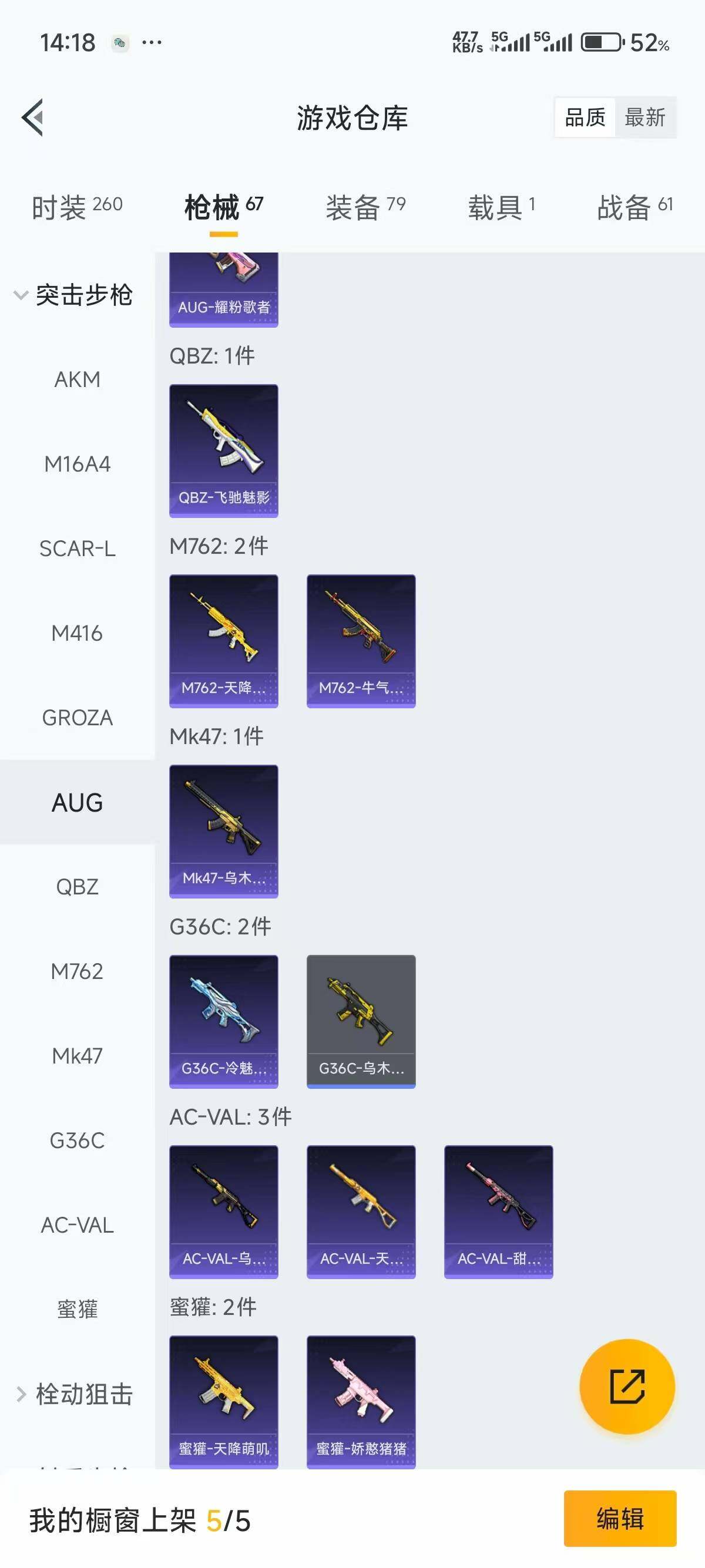The image size is (705, 1568).
Task: Select GROZA in the sidebar
Action: pos(78,718)
